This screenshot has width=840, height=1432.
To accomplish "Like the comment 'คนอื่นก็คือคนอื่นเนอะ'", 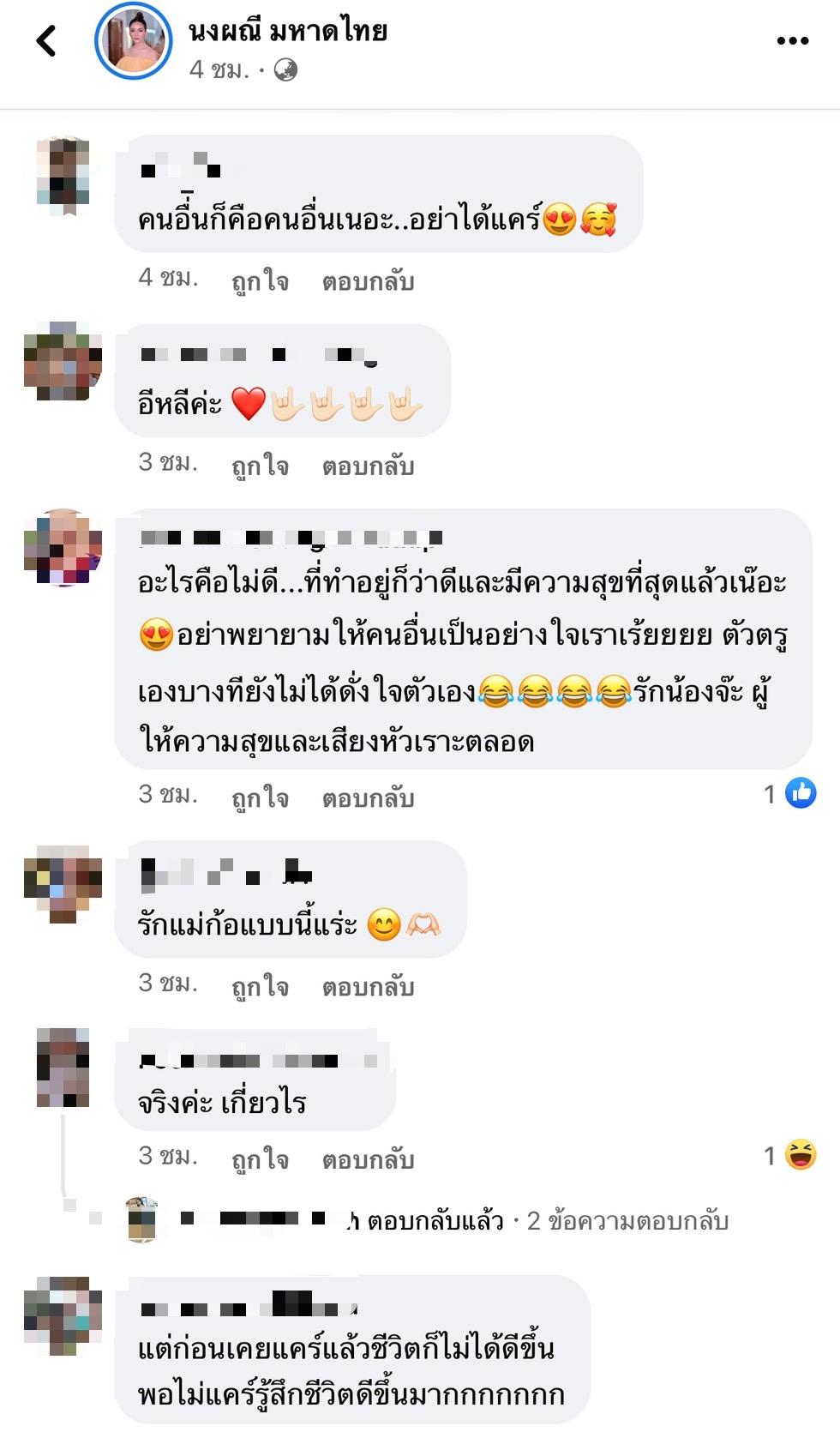I will coord(260,280).
